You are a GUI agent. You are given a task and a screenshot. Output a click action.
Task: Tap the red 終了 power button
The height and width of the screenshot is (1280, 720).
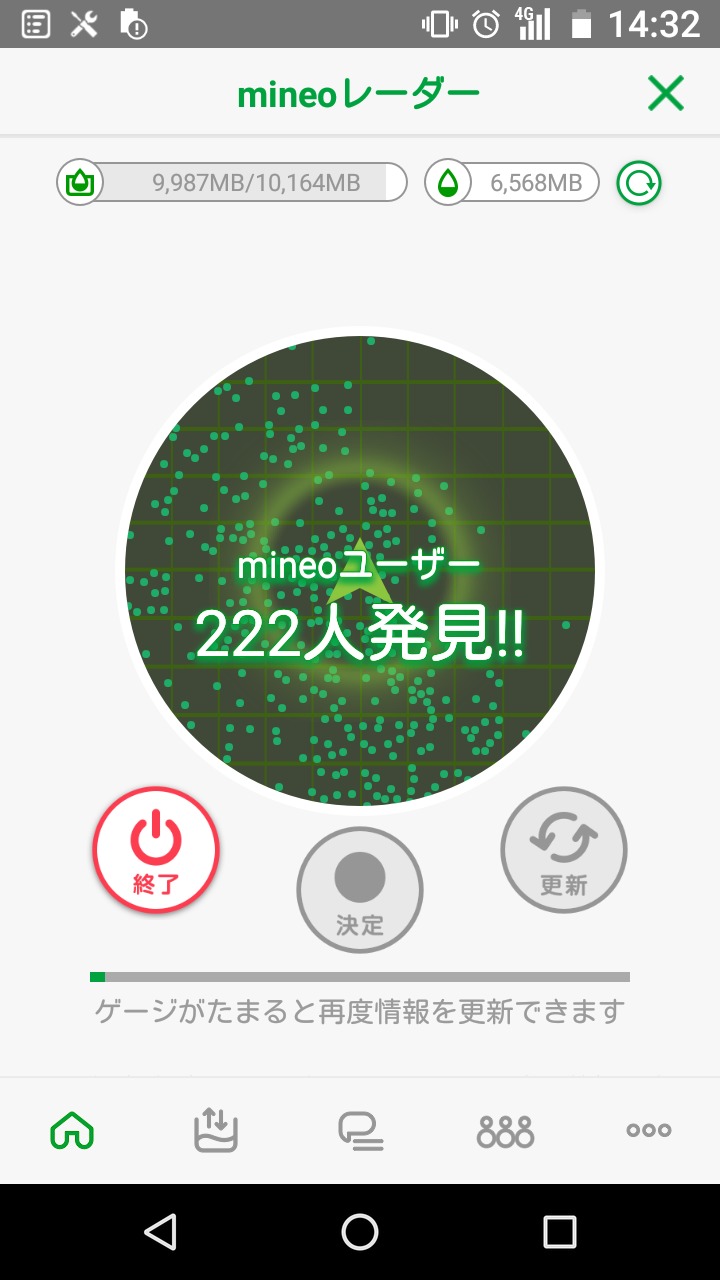click(x=156, y=850)
